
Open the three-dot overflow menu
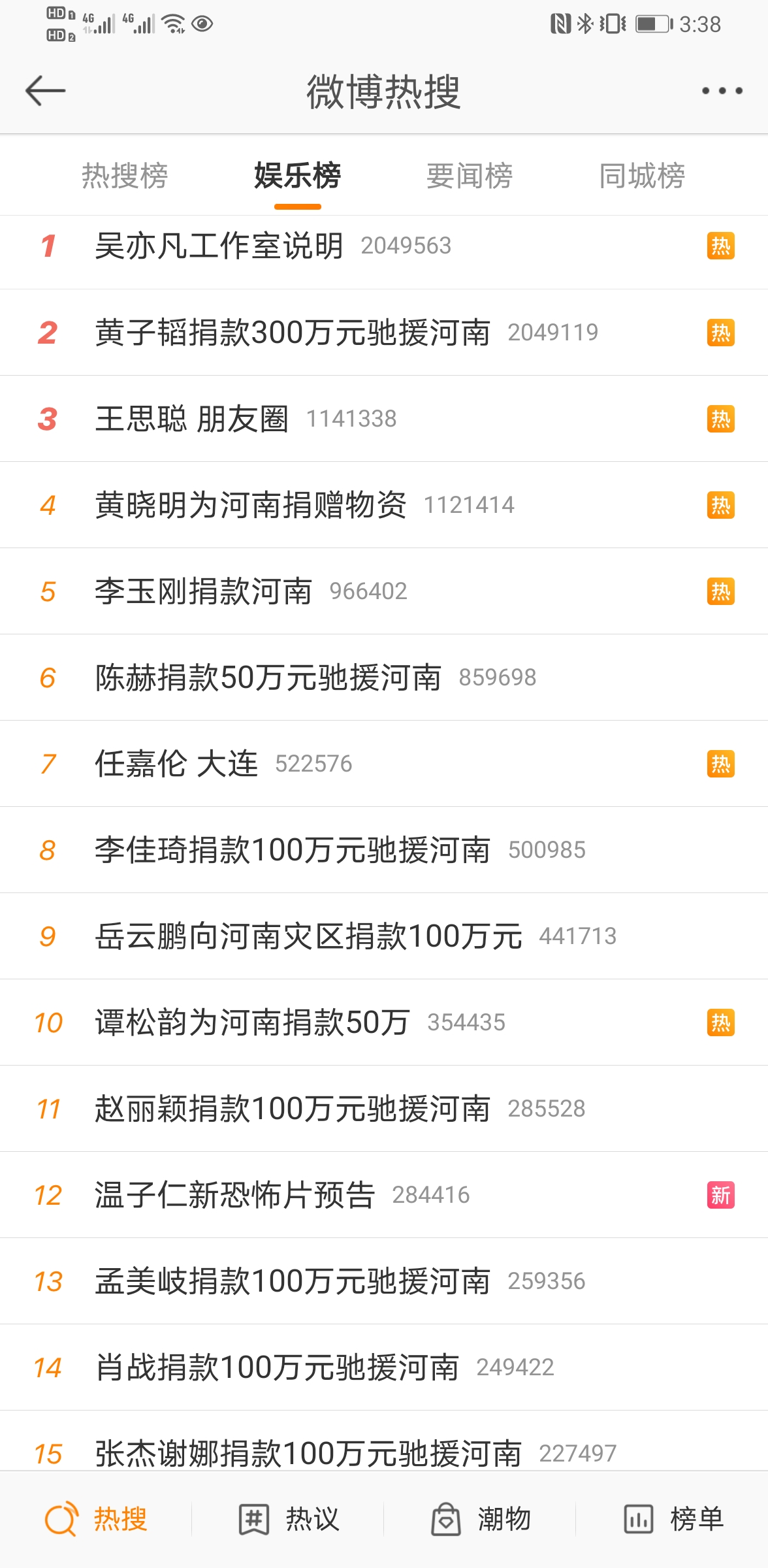(722, 91)
